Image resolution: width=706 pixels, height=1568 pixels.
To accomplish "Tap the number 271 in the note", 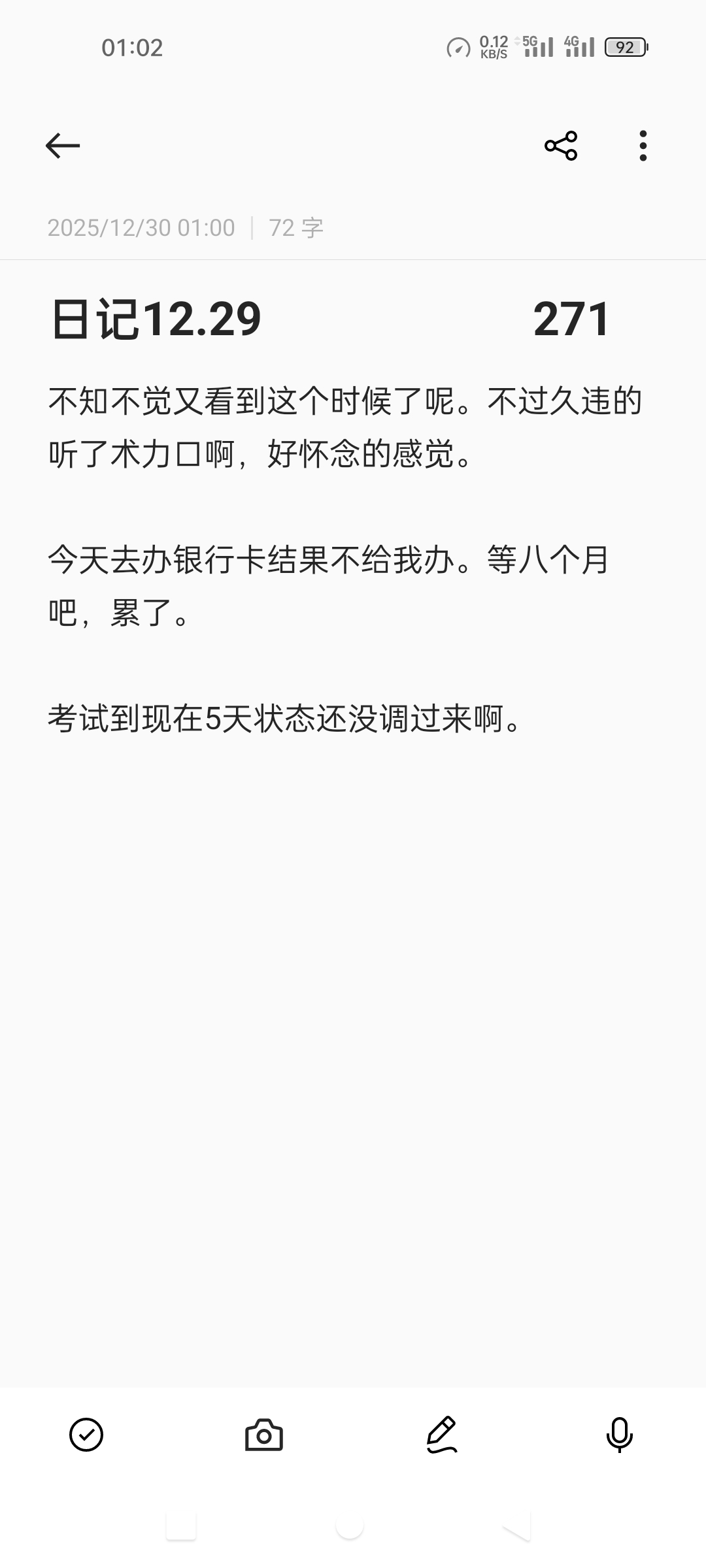I will [571, 320].
